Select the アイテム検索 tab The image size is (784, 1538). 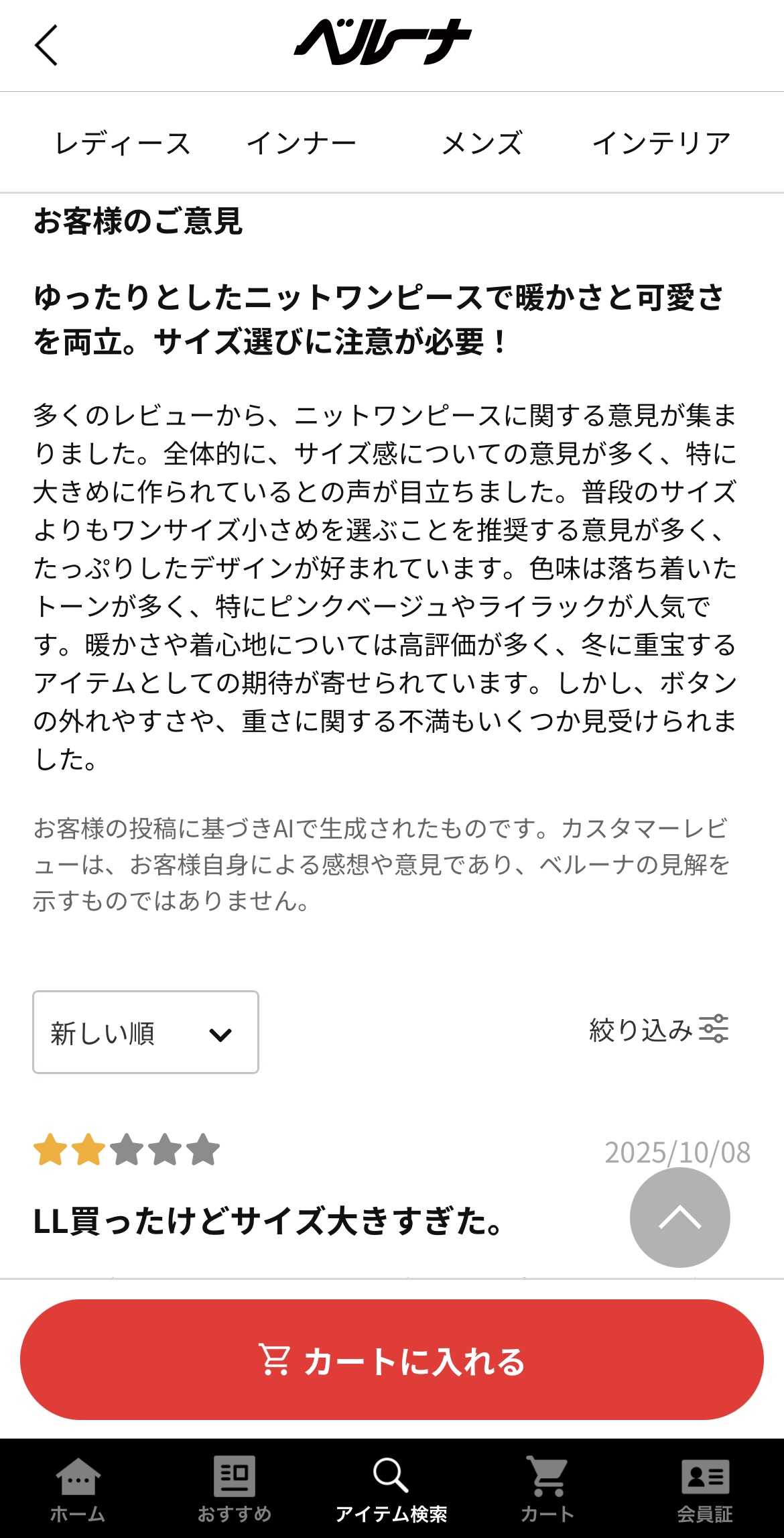click(391, 1489)
